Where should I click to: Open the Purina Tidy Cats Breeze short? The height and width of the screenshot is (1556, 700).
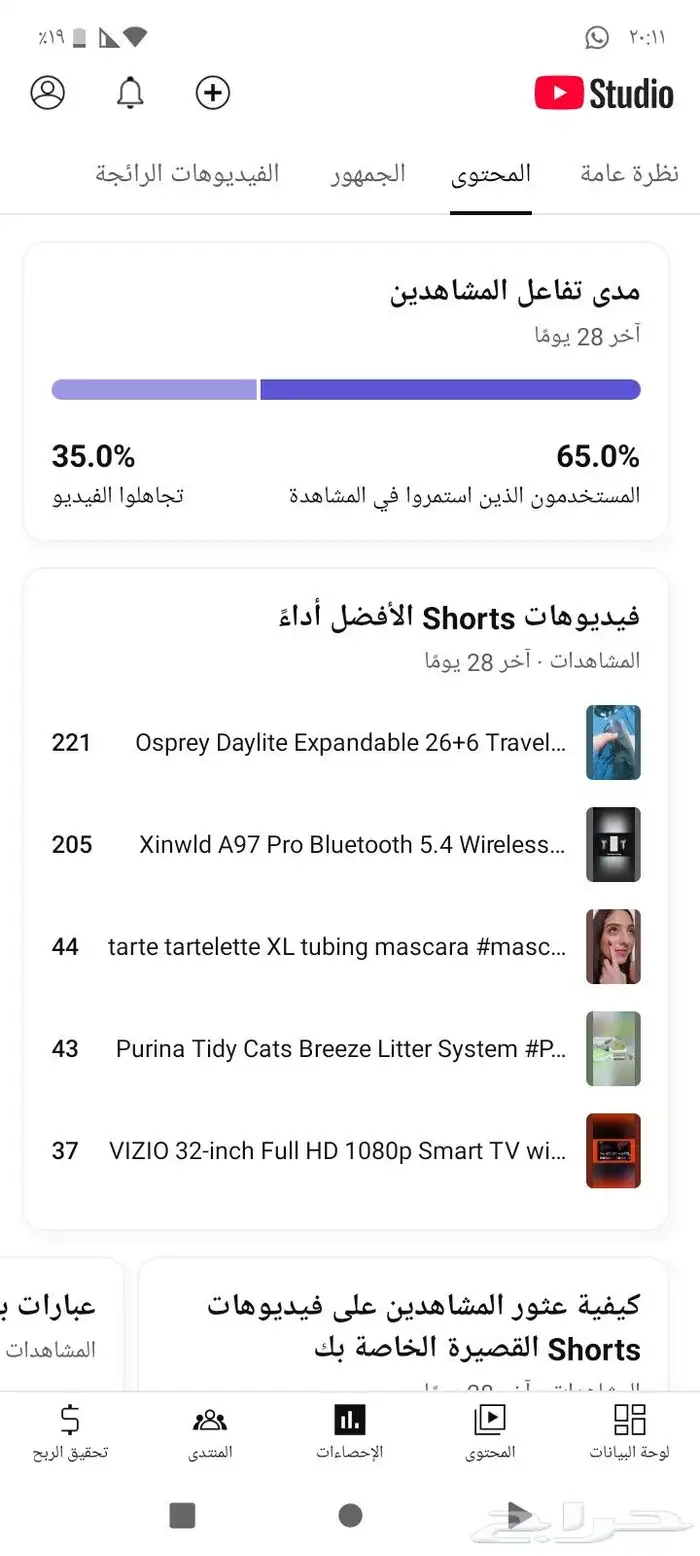[340, 1049]
